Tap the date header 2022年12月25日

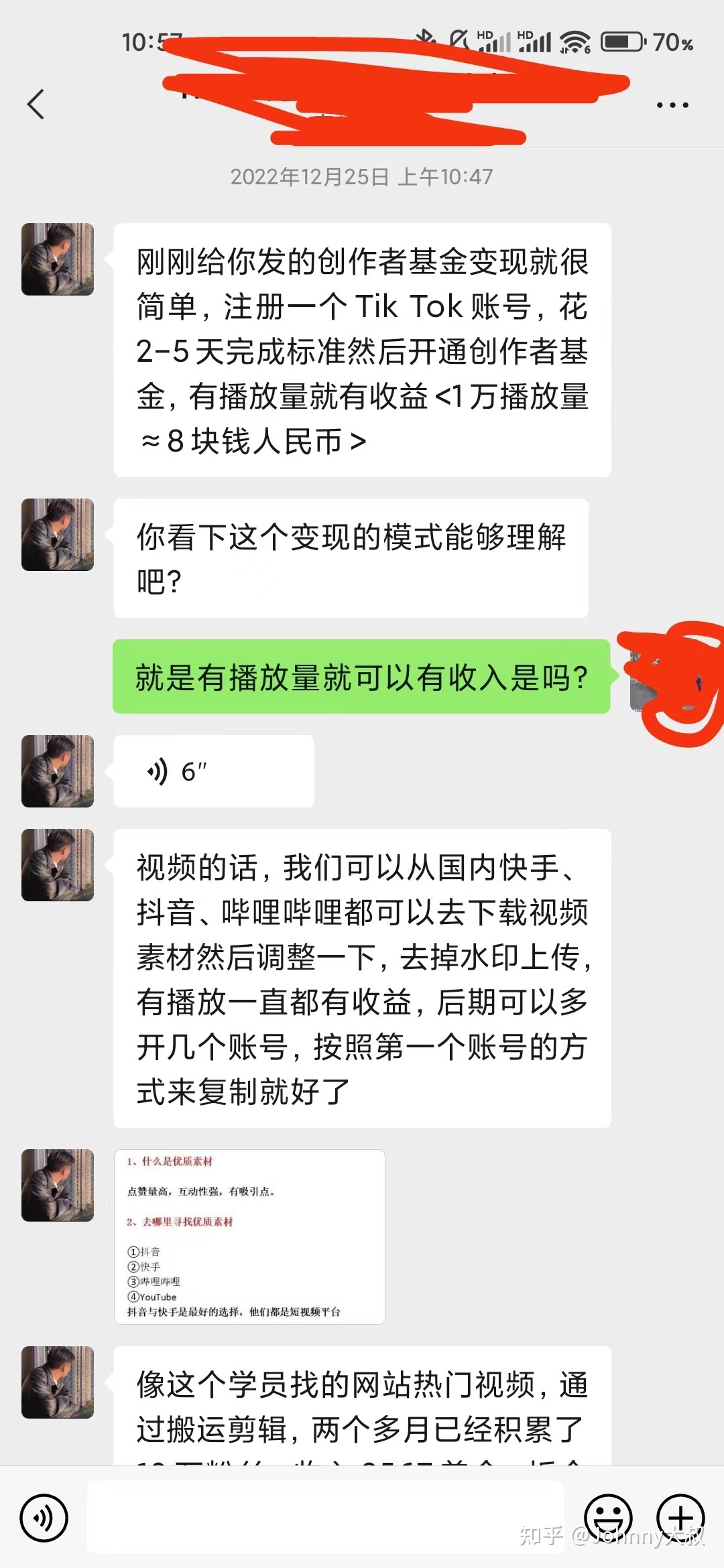tap(361, 178)
